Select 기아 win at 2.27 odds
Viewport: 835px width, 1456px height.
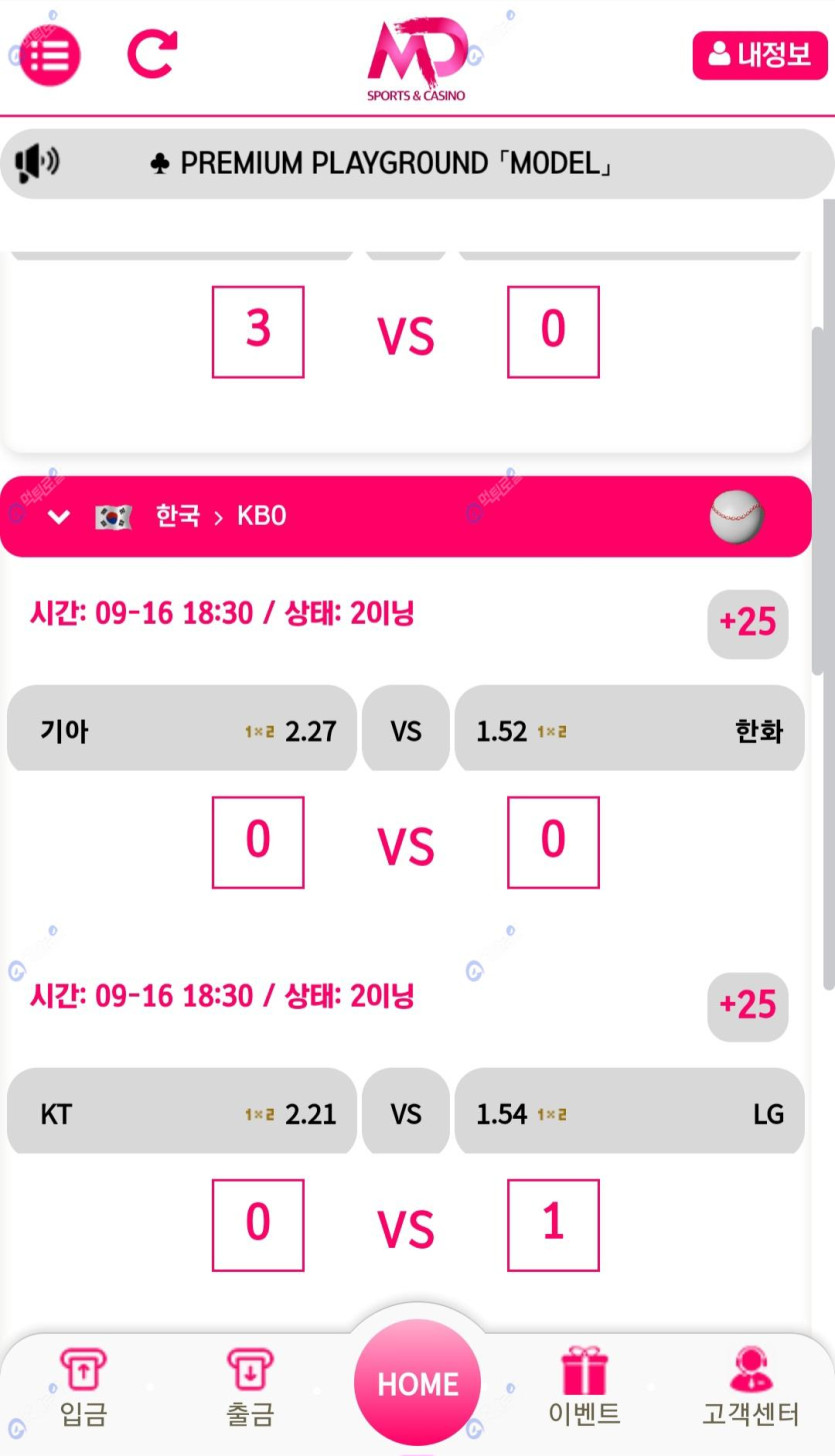[x=181, y=731]
